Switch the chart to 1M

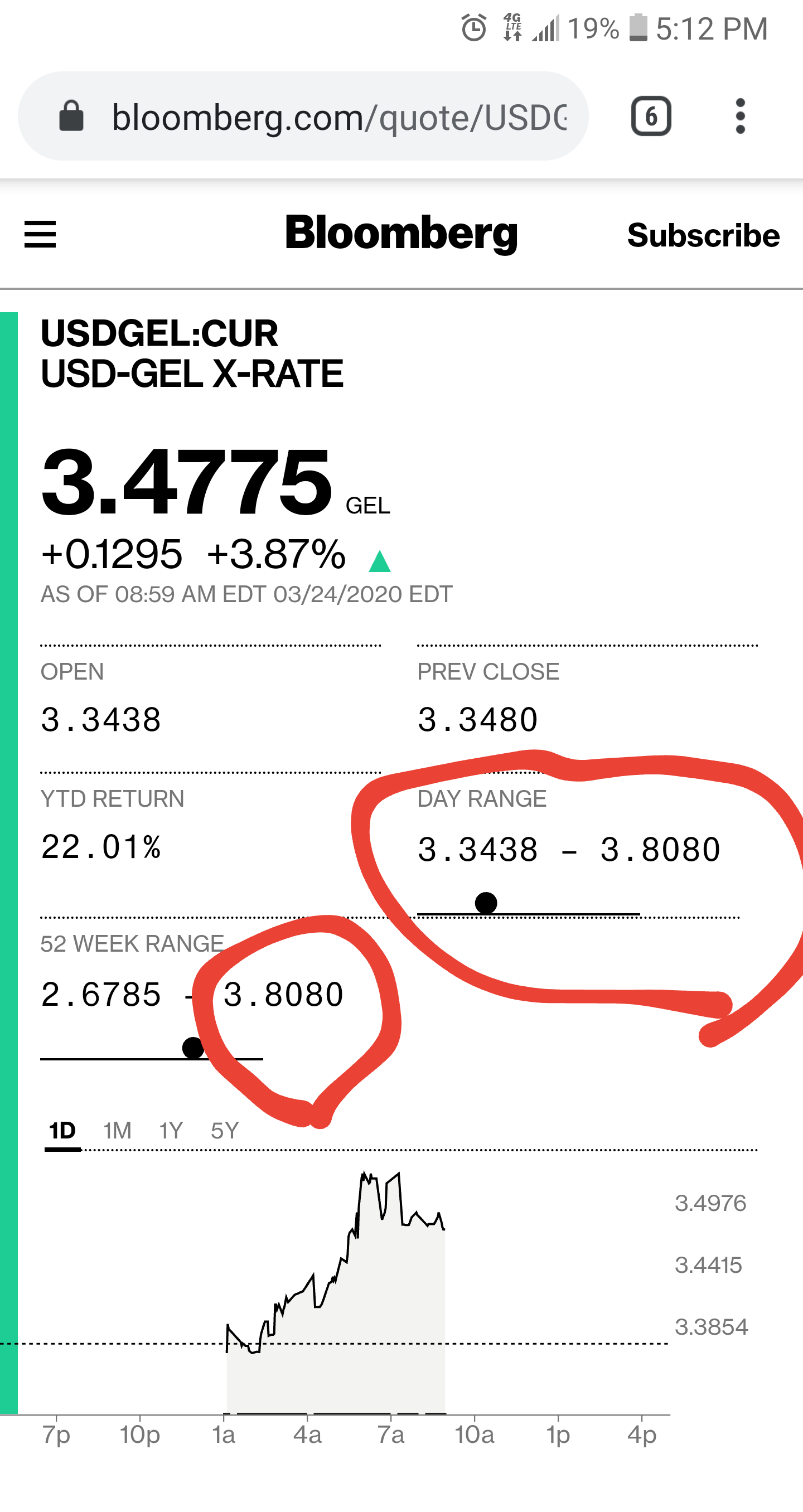click(118, 1131)
